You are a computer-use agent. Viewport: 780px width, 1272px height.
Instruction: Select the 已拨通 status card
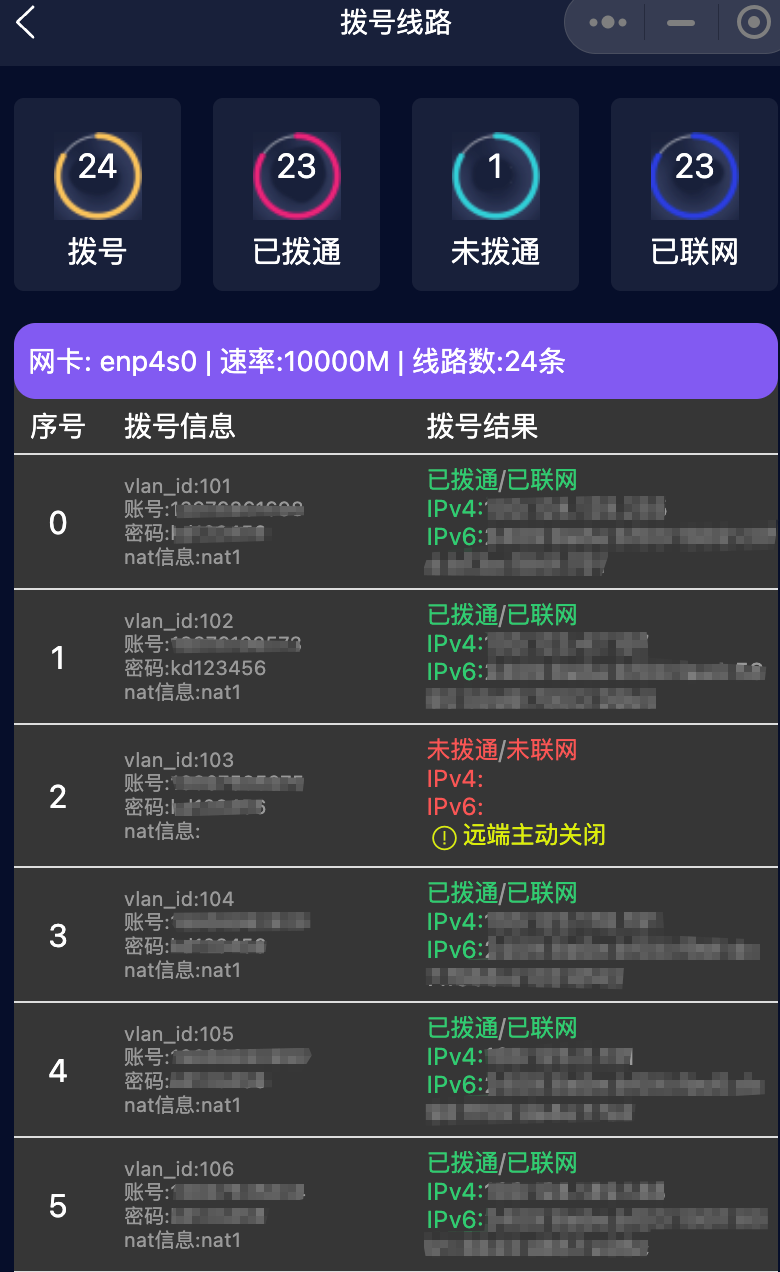[x=296, y=195]
